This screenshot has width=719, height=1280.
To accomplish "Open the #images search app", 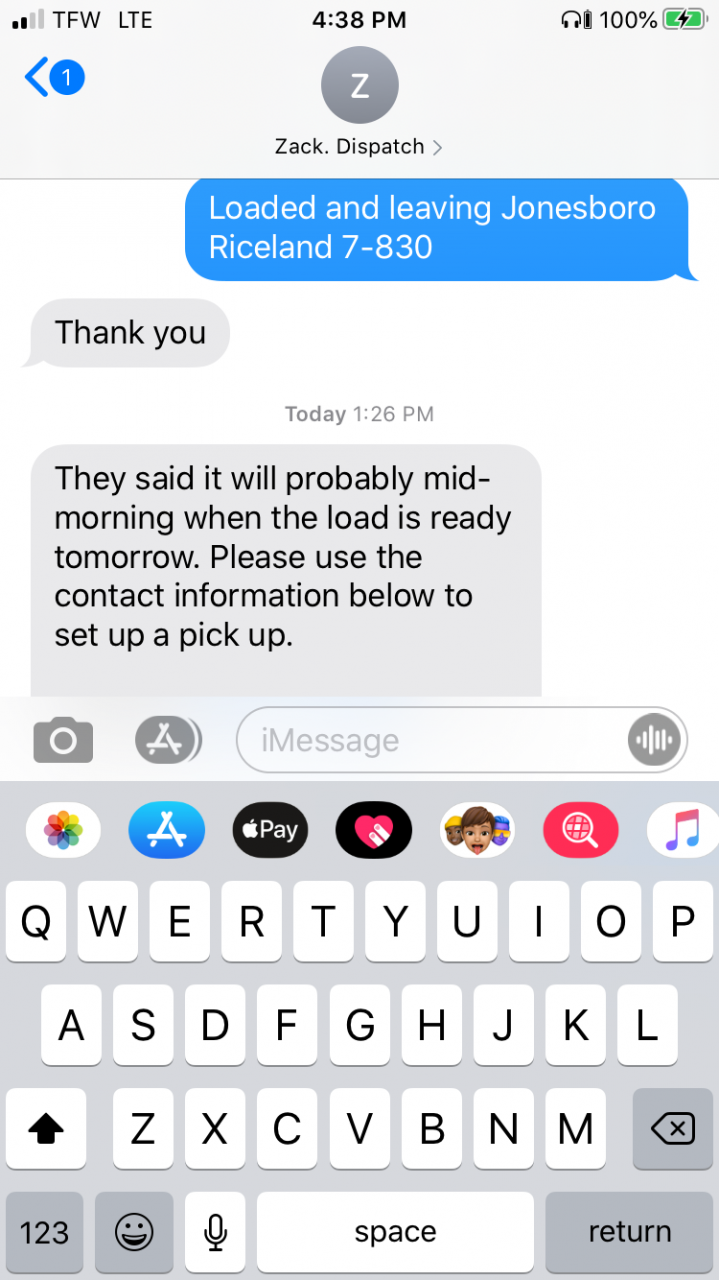I will 581,830.
